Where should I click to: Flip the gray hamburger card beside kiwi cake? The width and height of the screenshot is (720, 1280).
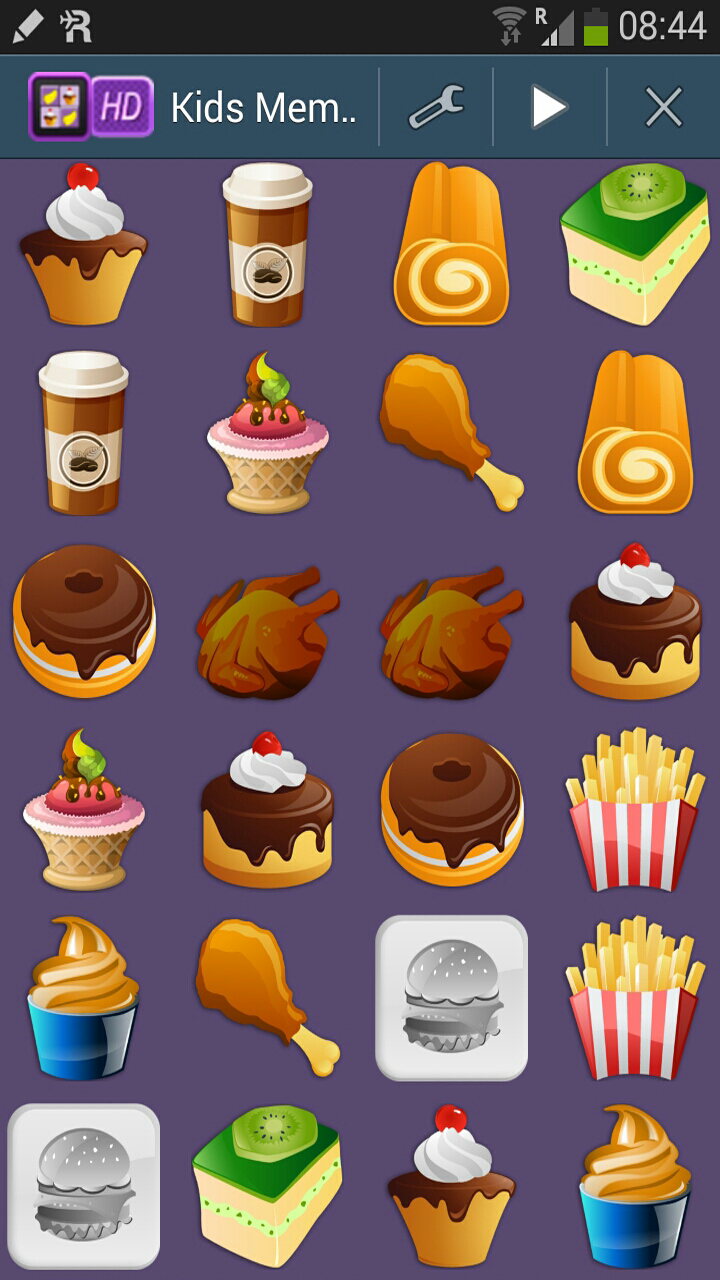click(x=84, y=1185)
